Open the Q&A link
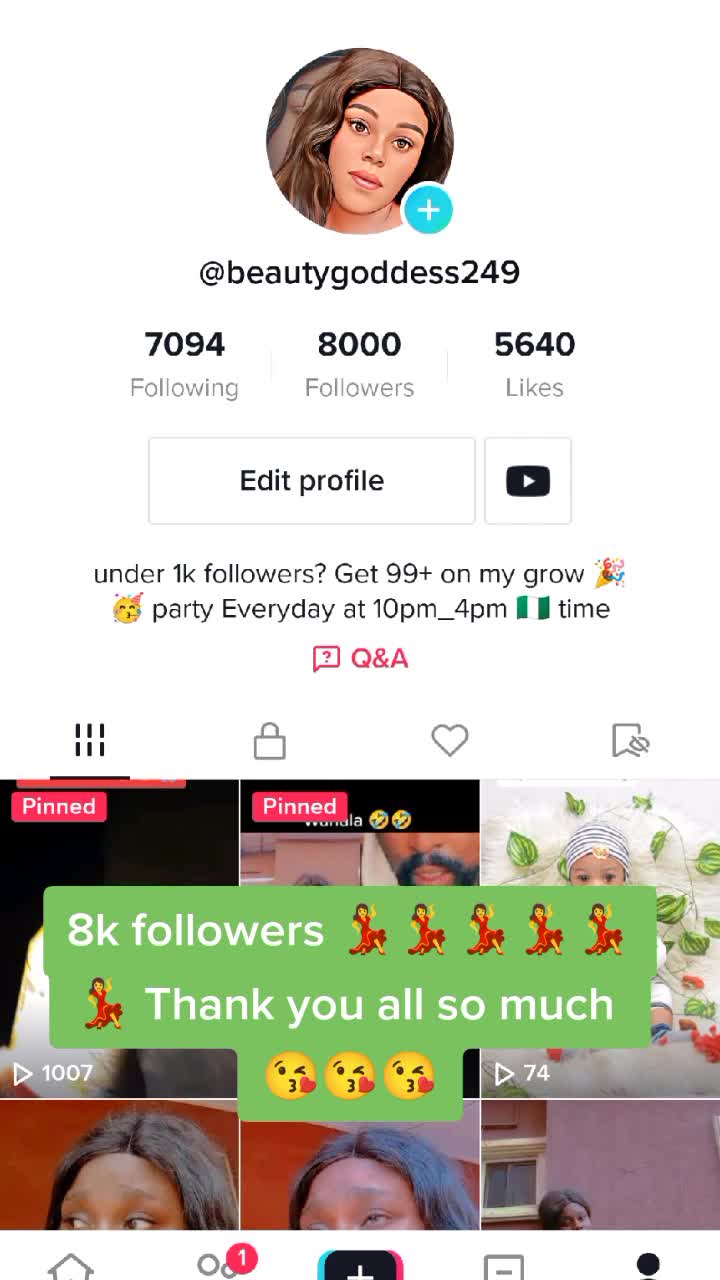 pos(360,658)
